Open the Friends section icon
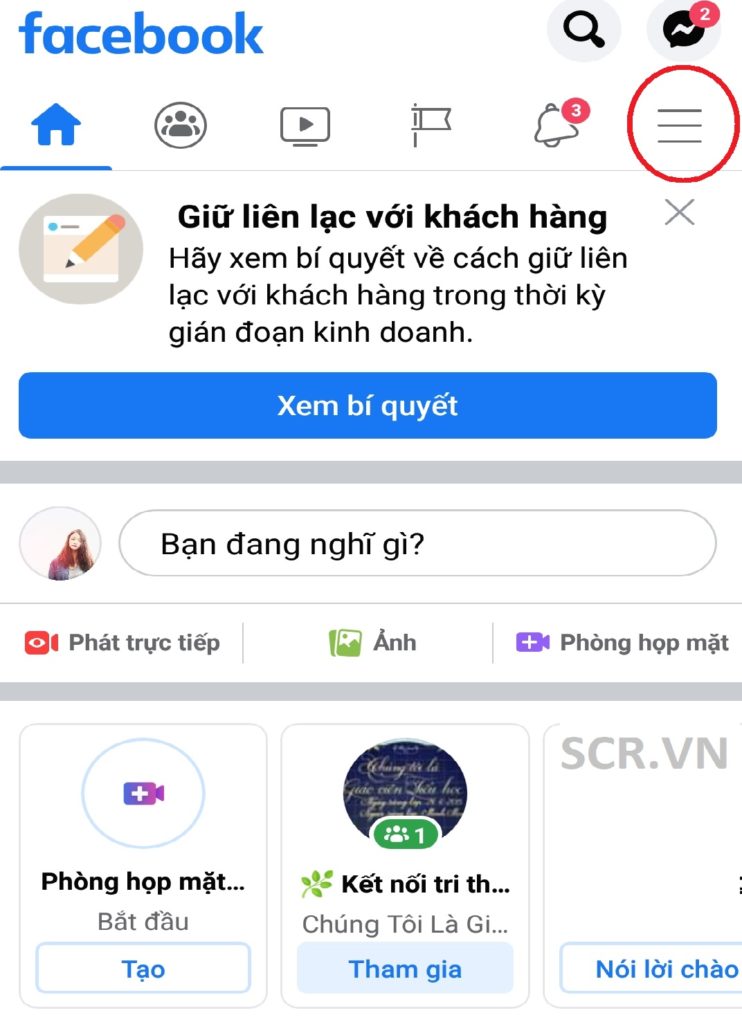 coord(182,123)
